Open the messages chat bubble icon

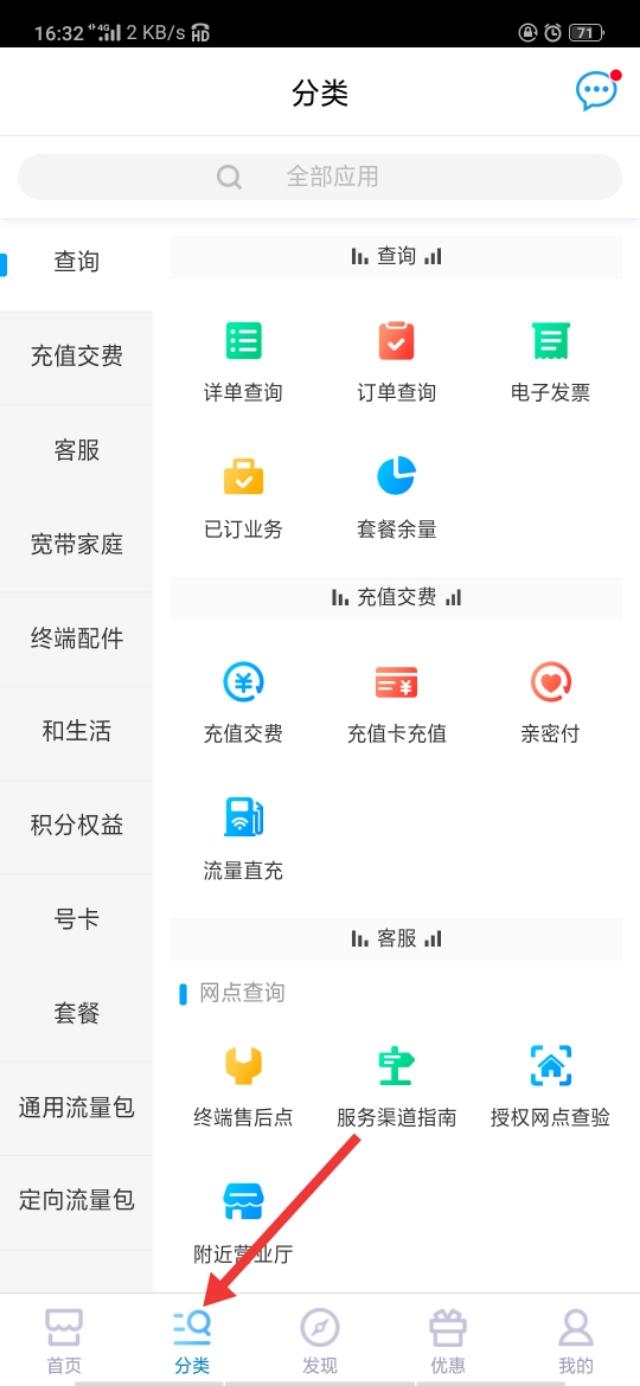coord(597,92)
